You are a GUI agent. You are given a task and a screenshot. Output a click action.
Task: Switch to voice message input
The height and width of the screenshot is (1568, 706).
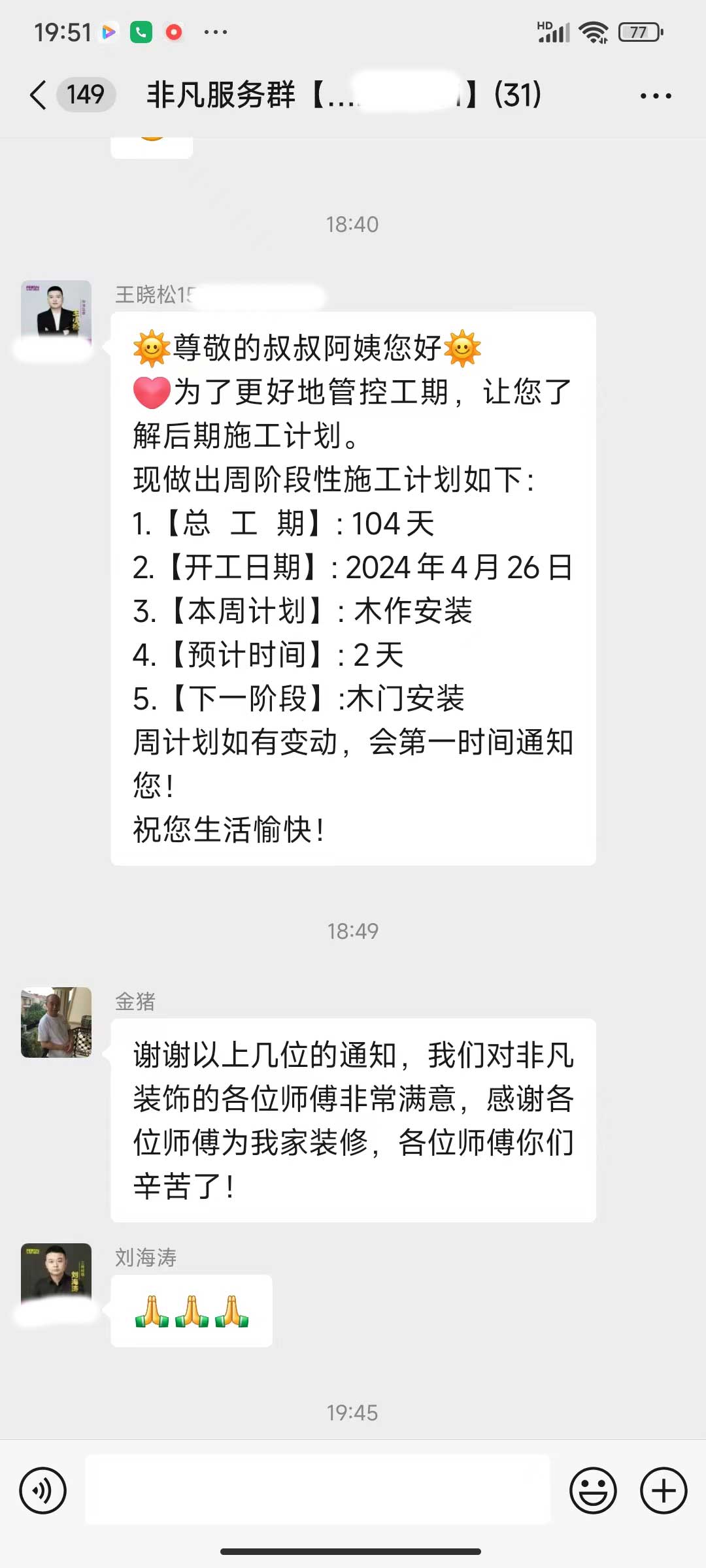pyautogui.click(x=43, y=1491)
